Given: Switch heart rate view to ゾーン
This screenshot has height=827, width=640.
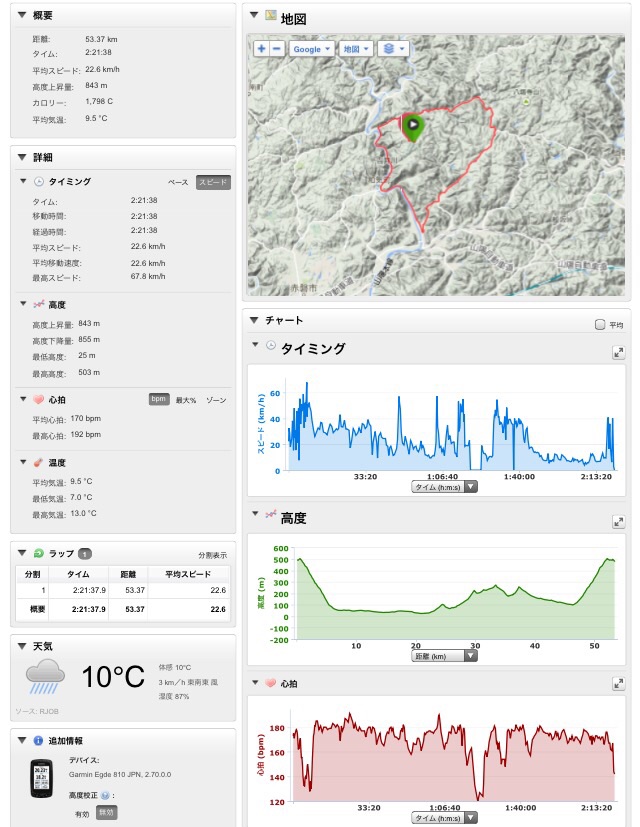Looking at the screenshot, I should point(216,399).
